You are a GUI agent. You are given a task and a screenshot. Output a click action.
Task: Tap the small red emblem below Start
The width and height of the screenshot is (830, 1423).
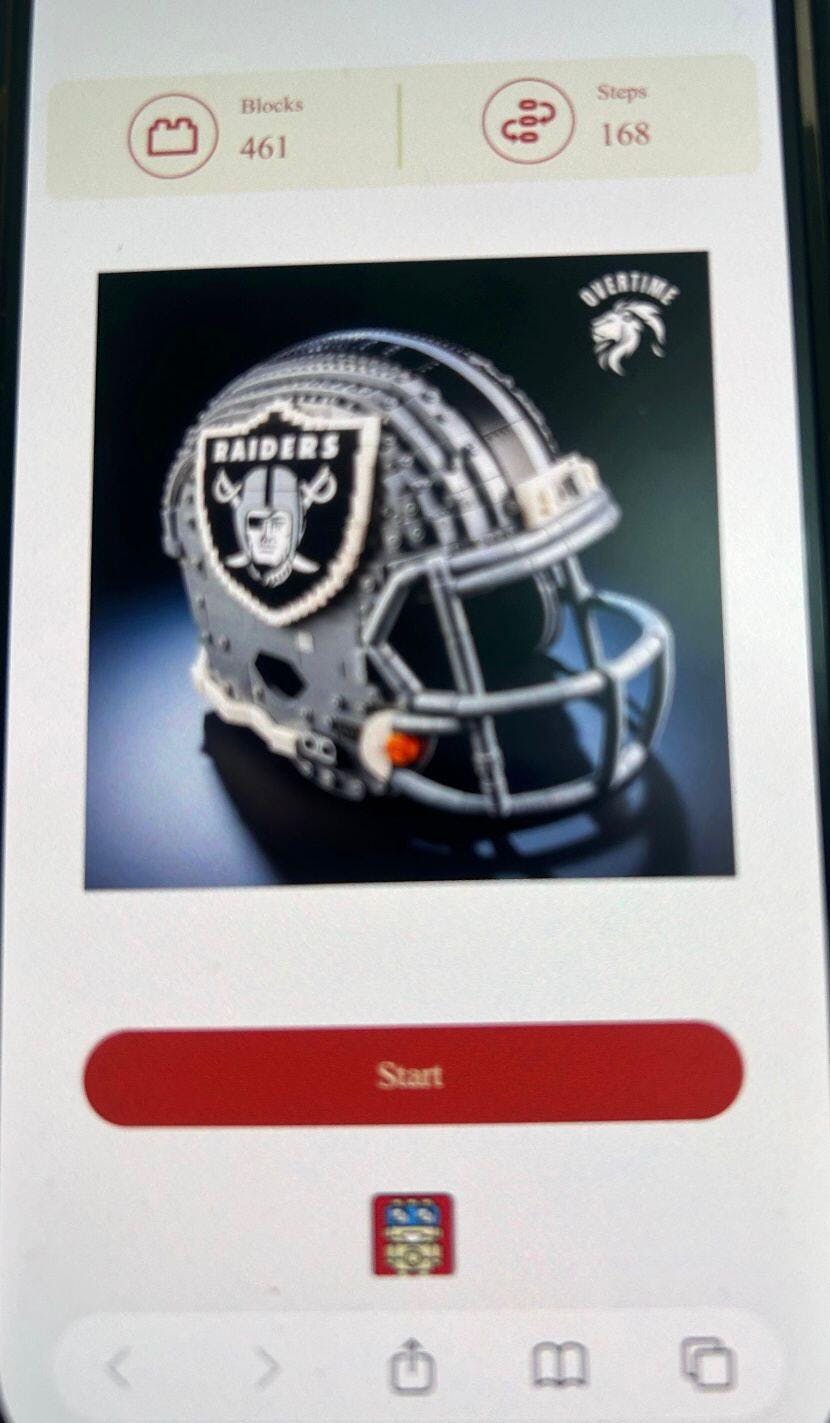click(x=412, y=1234)
